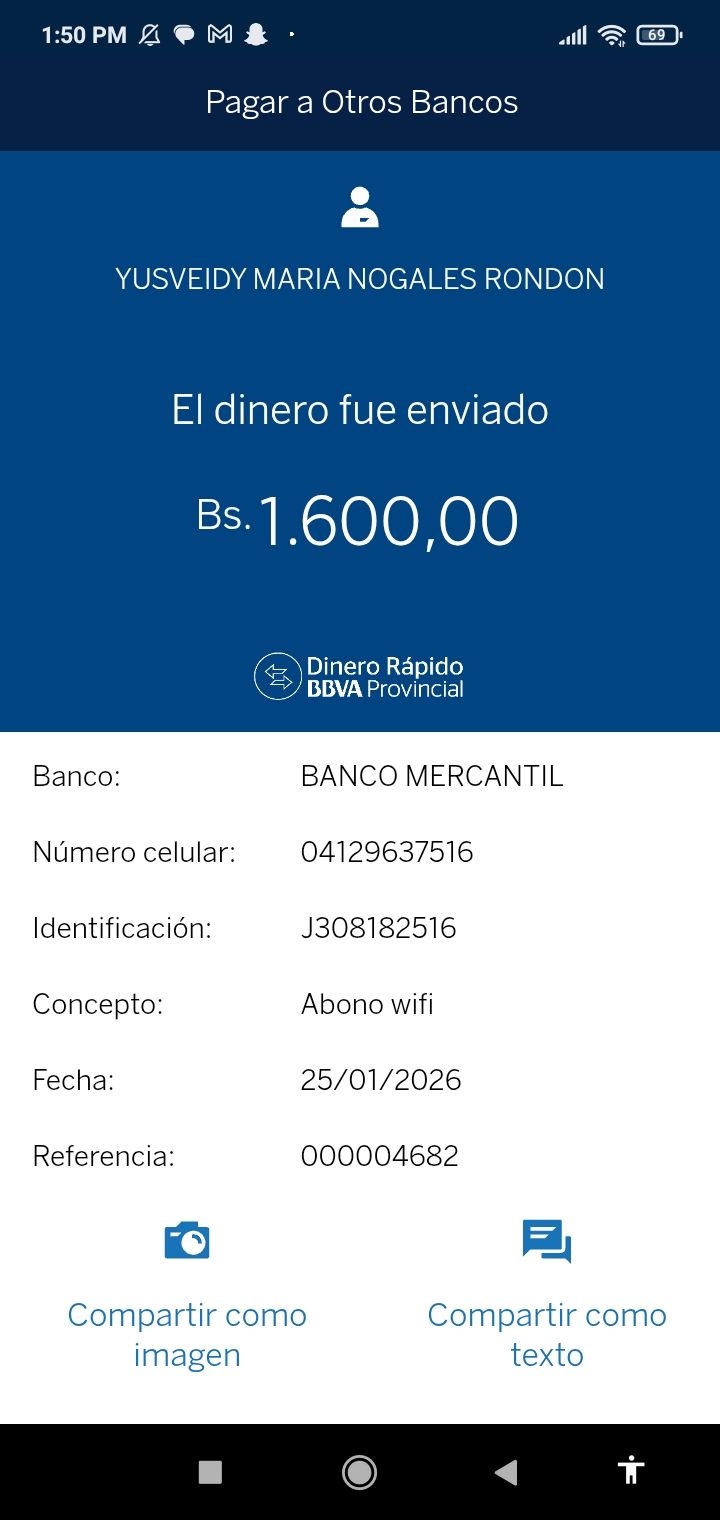This screenshot has width=720, height=1520.
Task: Go back with the system back button
Action: click(506, 1471)
